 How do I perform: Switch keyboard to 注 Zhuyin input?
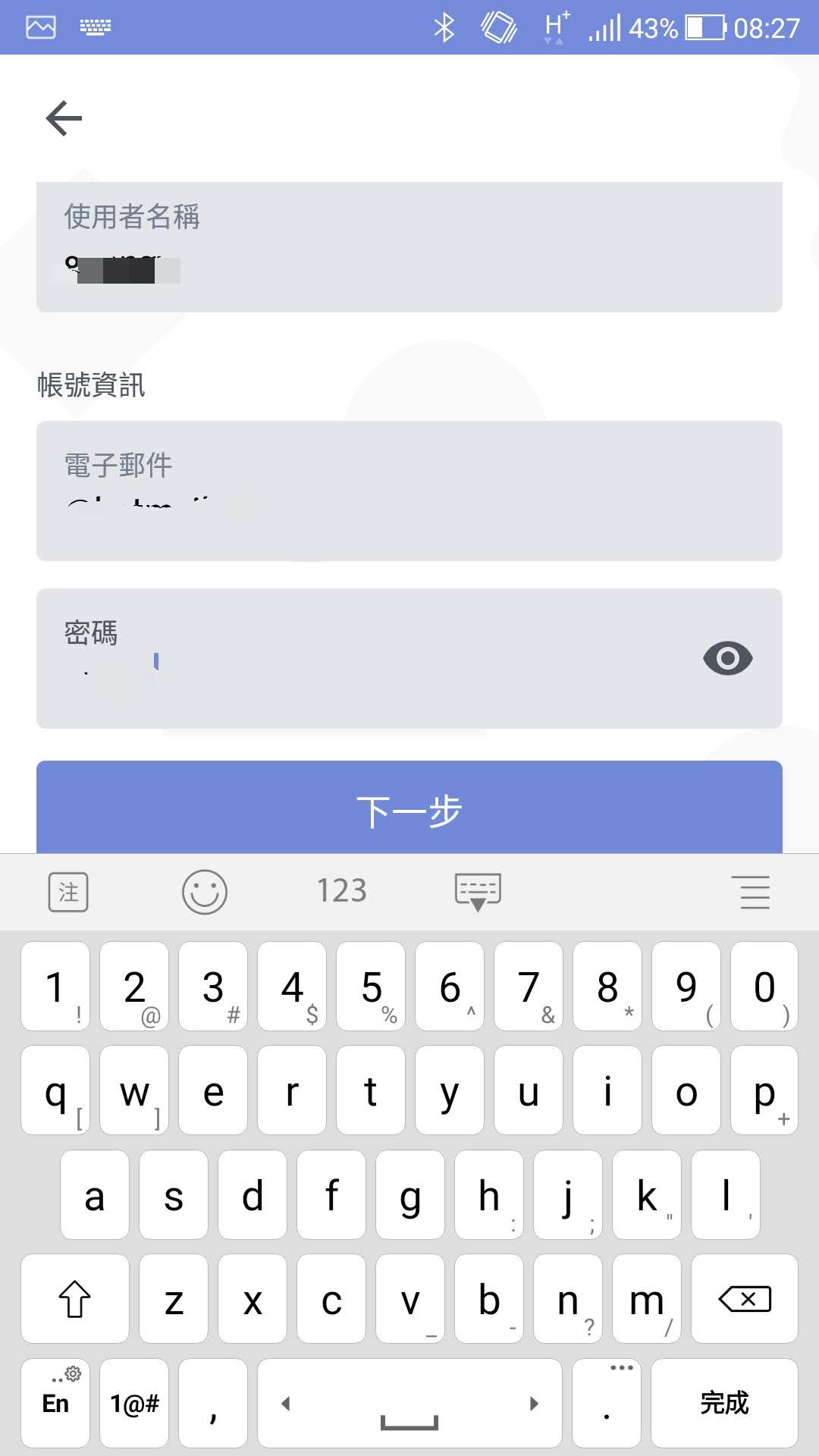coord(68,892)
